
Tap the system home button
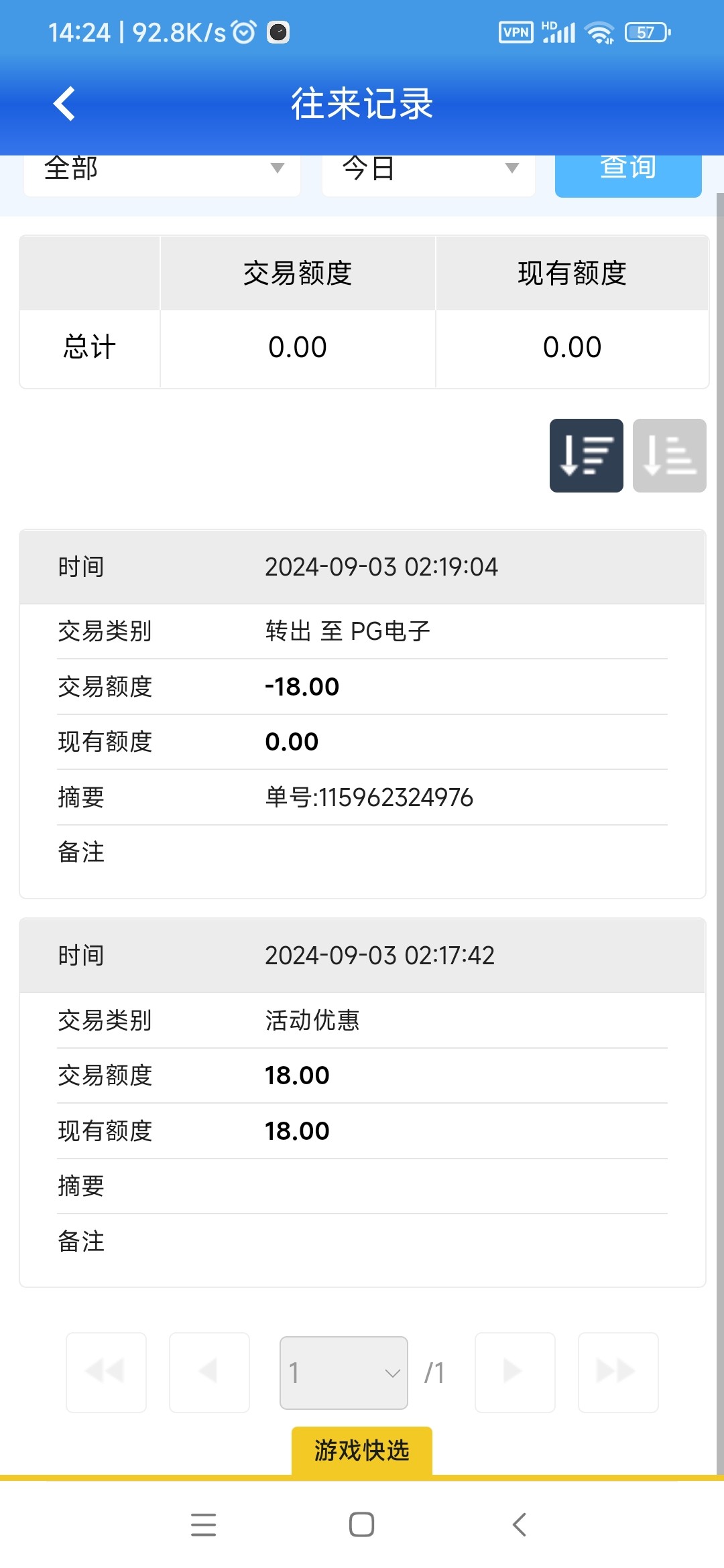[361, 1524]
